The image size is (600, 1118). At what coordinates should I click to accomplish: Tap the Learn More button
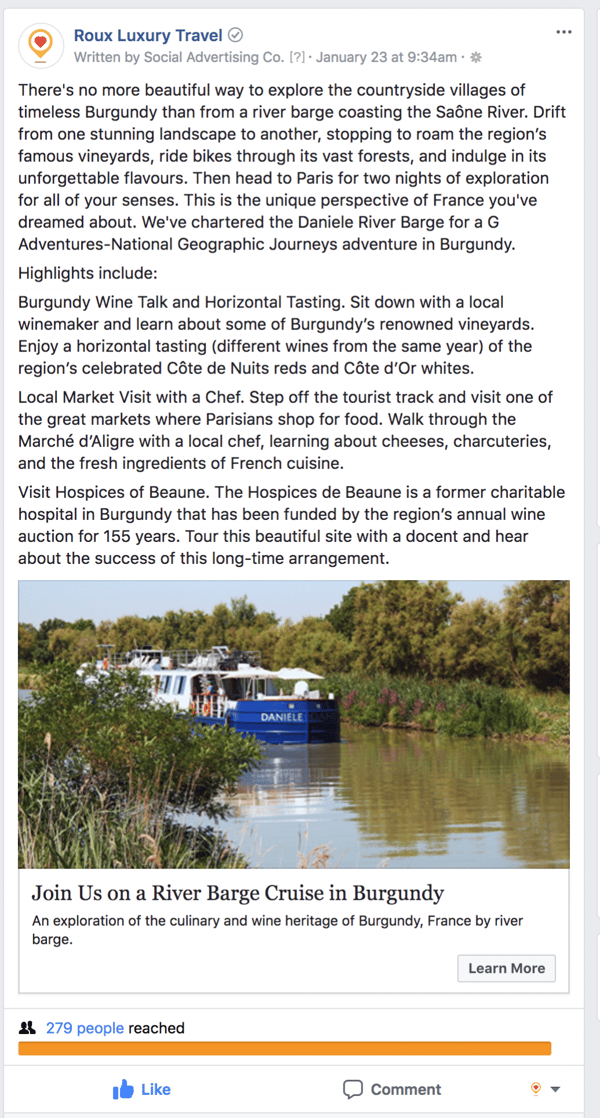point(506,968)
